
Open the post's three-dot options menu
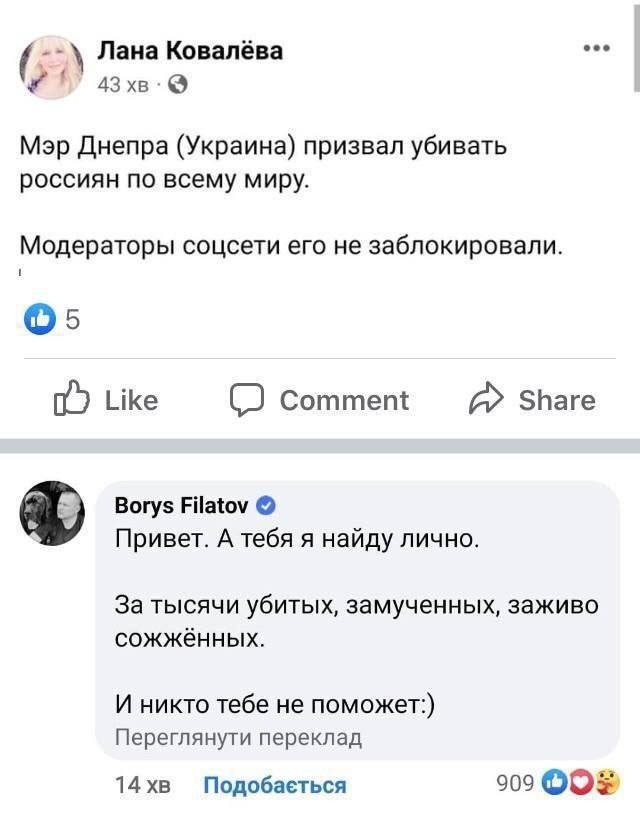tap(597, 48)
